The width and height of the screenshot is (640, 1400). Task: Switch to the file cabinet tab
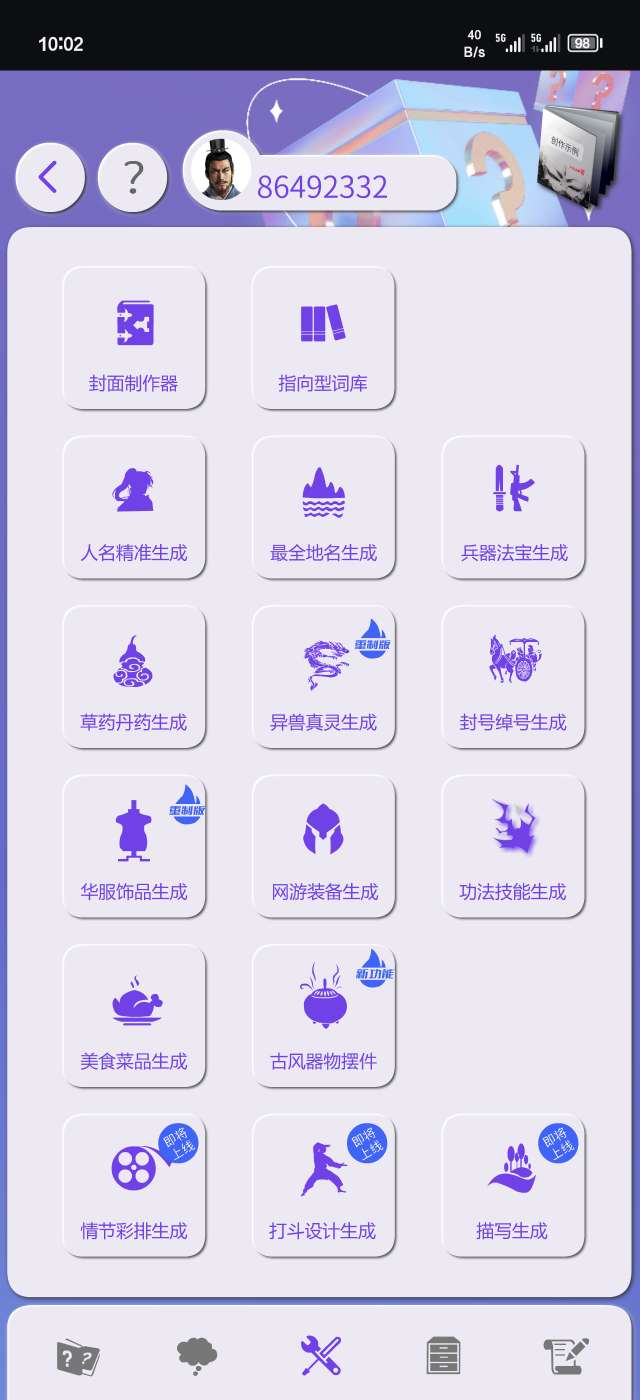[442, 1356]
